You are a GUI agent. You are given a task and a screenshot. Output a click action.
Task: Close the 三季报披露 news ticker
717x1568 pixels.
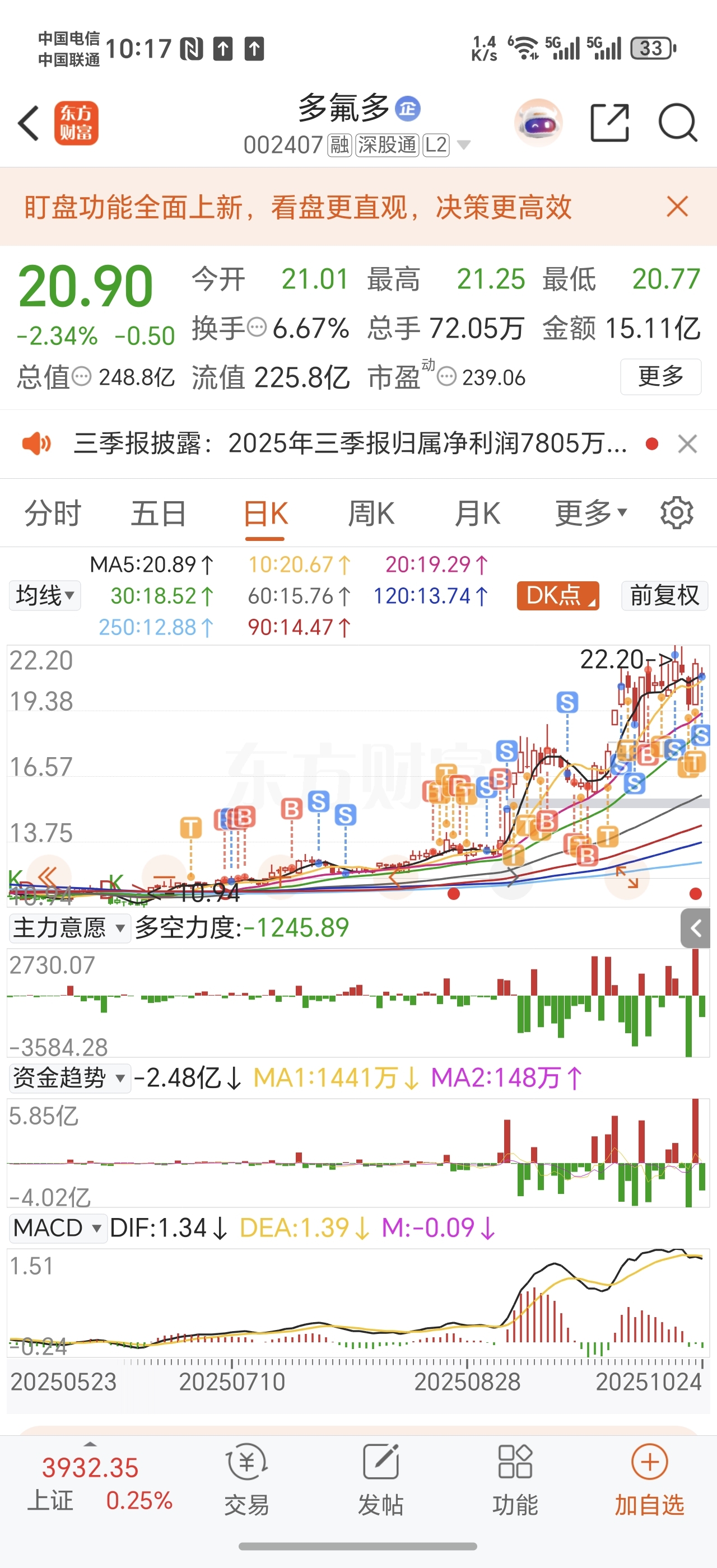(x=687, y=444)
